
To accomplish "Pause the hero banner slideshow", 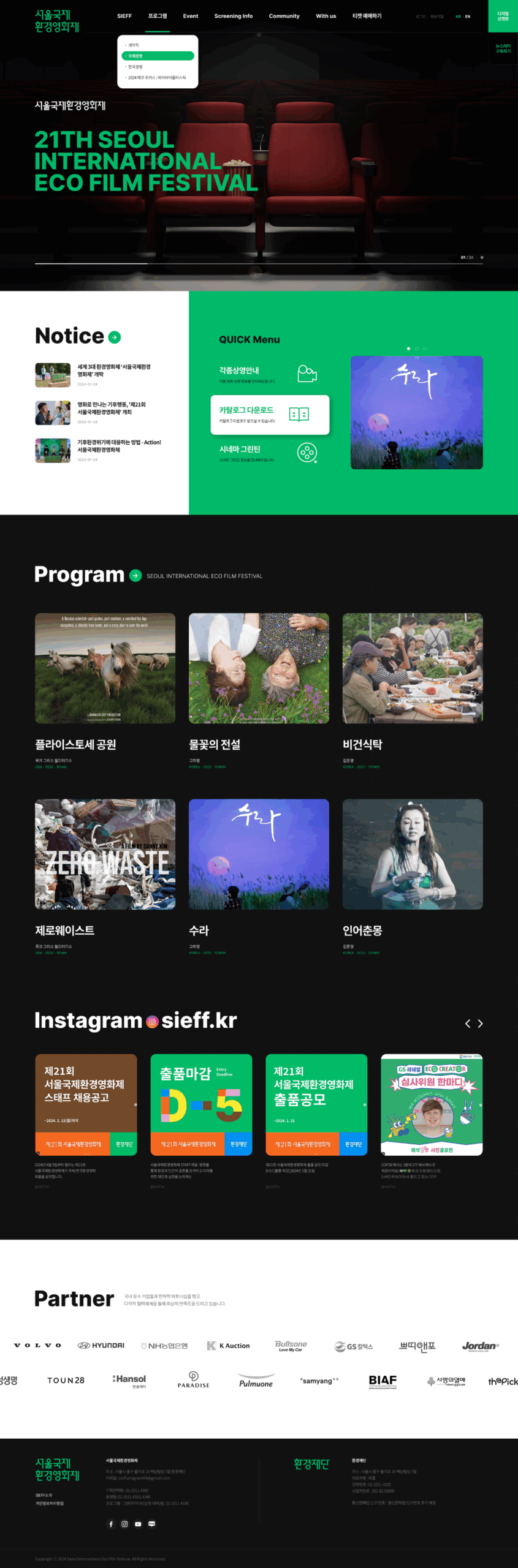I will click(x=482, y=257).
